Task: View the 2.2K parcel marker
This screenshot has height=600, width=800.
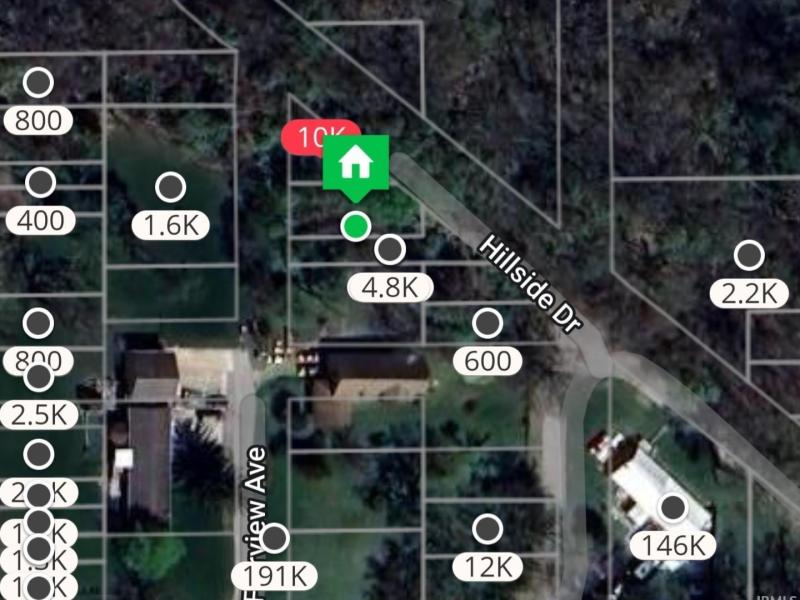Action: pos(749,293)
